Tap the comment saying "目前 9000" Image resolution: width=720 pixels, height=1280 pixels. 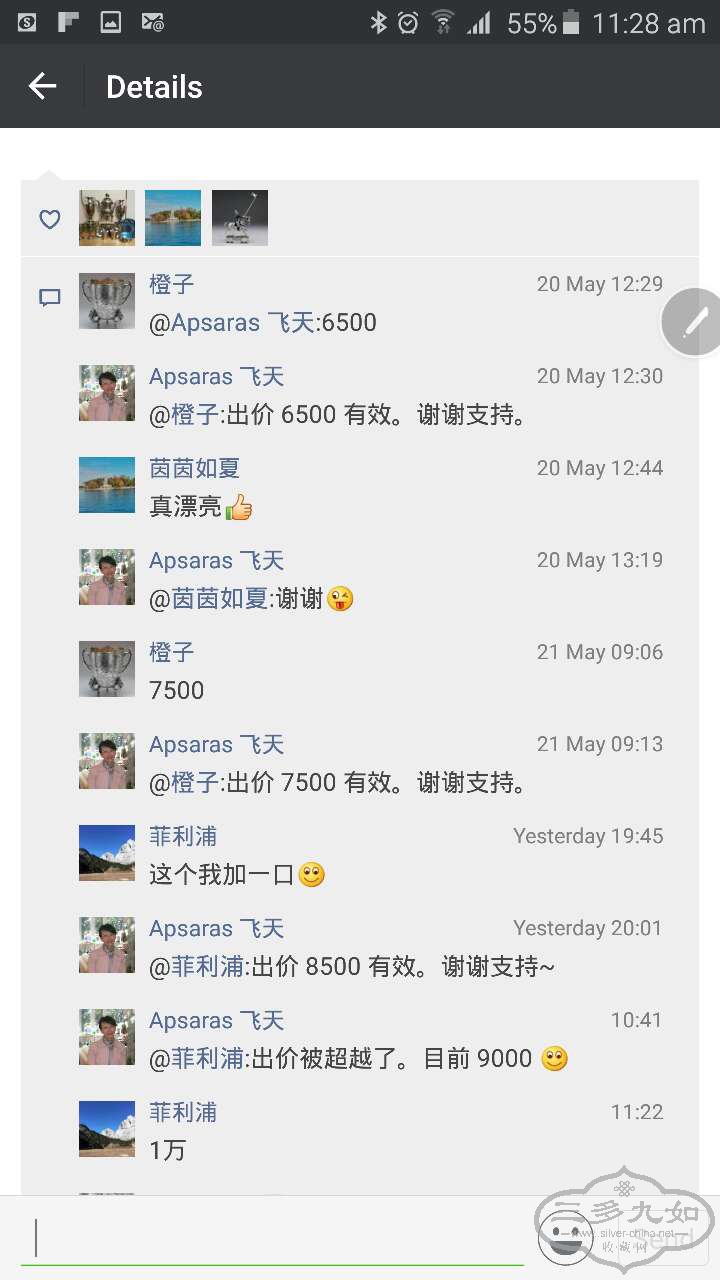pos(400,1059)
